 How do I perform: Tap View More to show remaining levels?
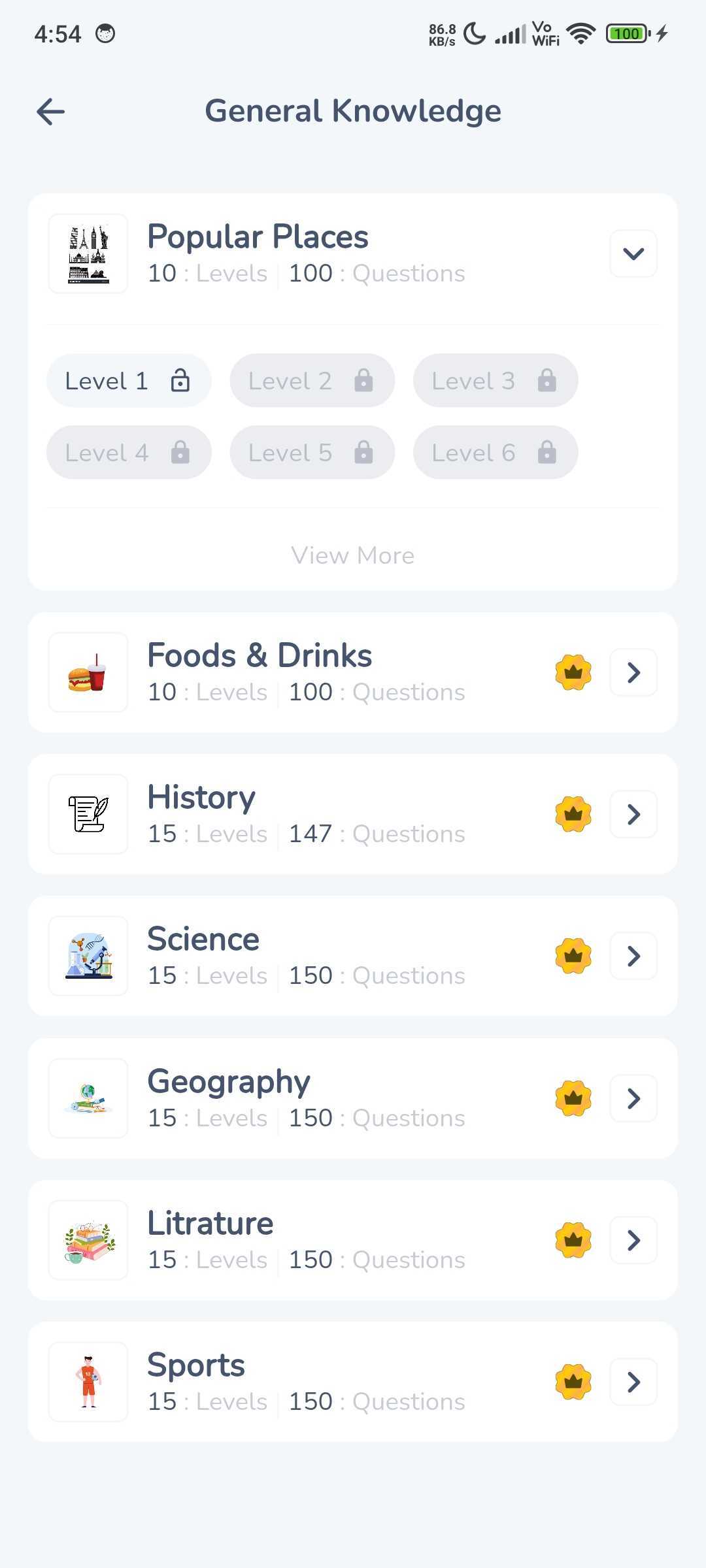pos(353,555)
